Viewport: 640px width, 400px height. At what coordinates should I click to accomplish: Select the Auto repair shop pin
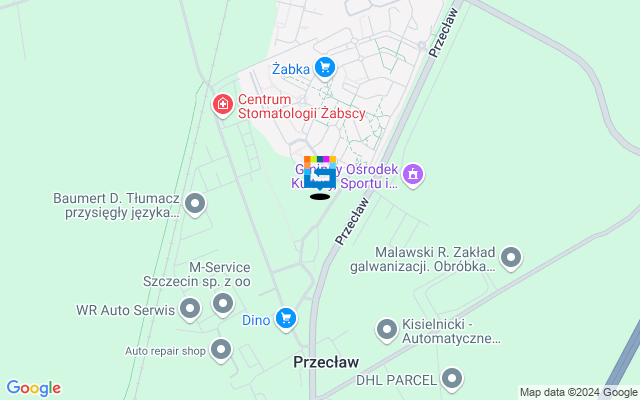click(221, 350)
